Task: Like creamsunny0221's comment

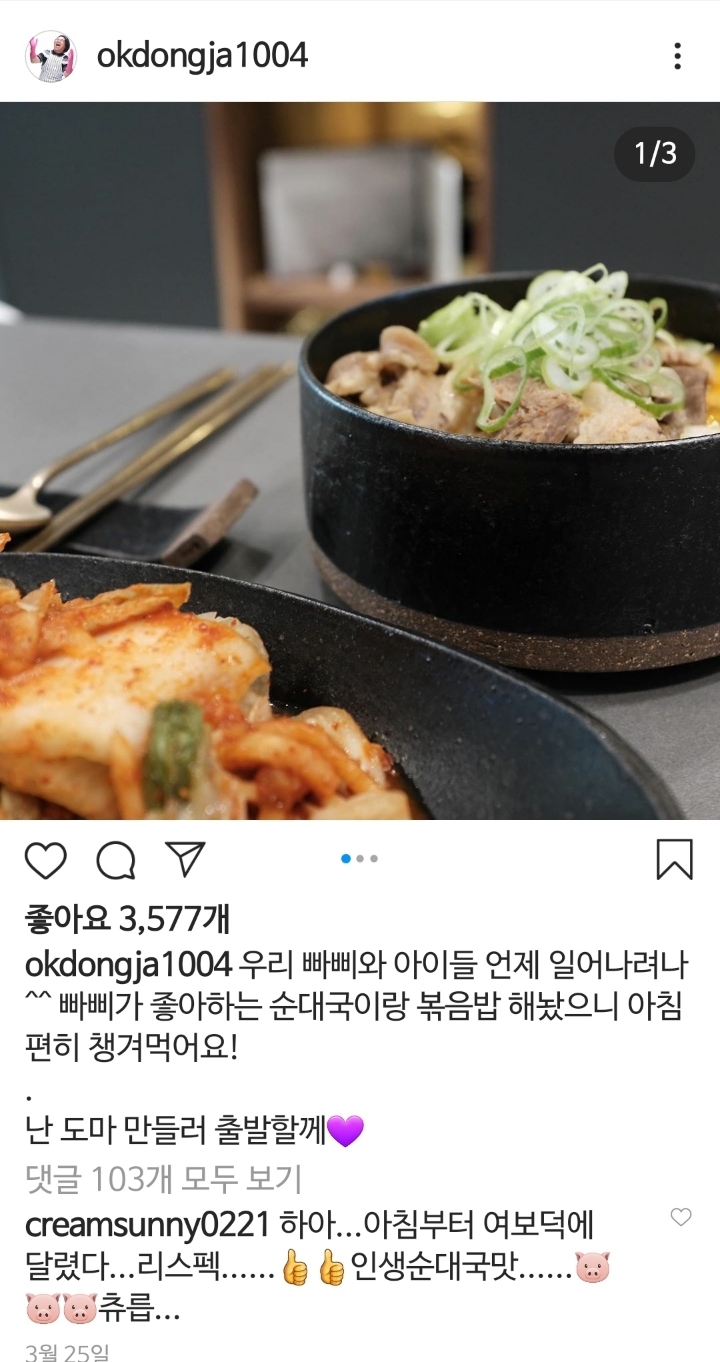Action: 681,1217
